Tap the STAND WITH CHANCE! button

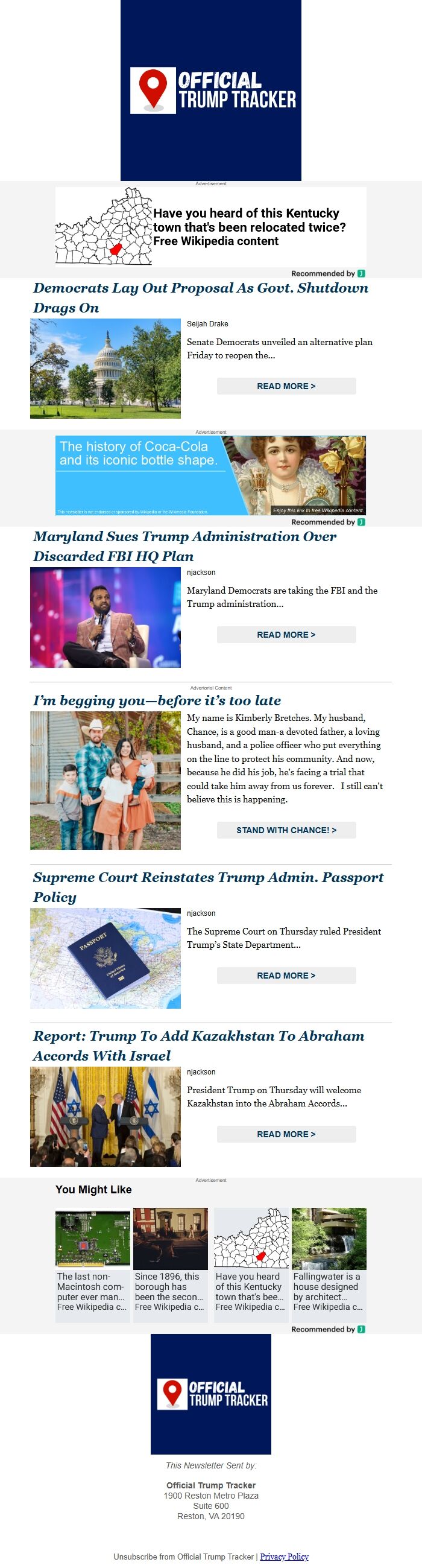point(286,830)
